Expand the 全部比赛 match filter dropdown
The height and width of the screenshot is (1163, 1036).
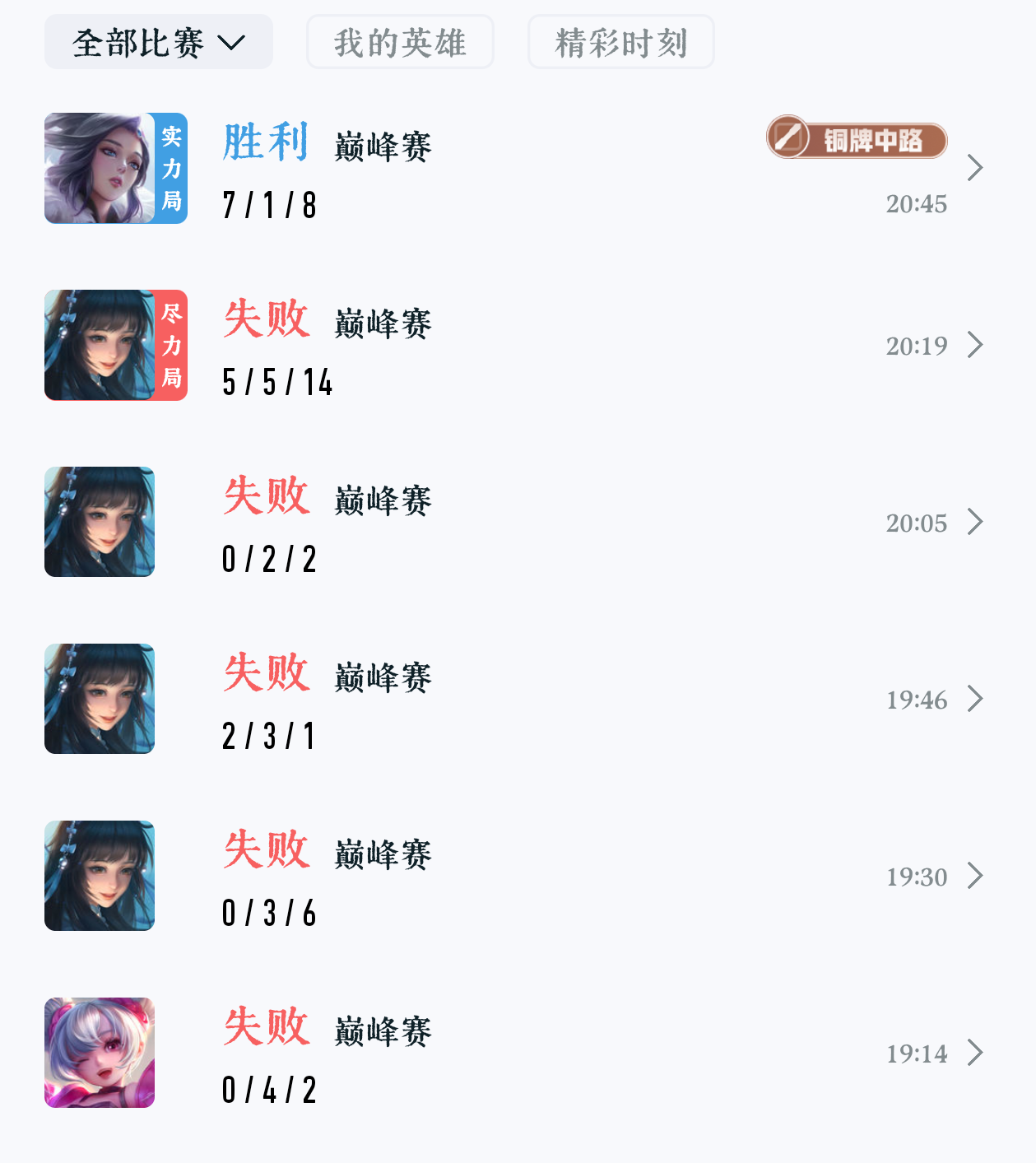159,42
